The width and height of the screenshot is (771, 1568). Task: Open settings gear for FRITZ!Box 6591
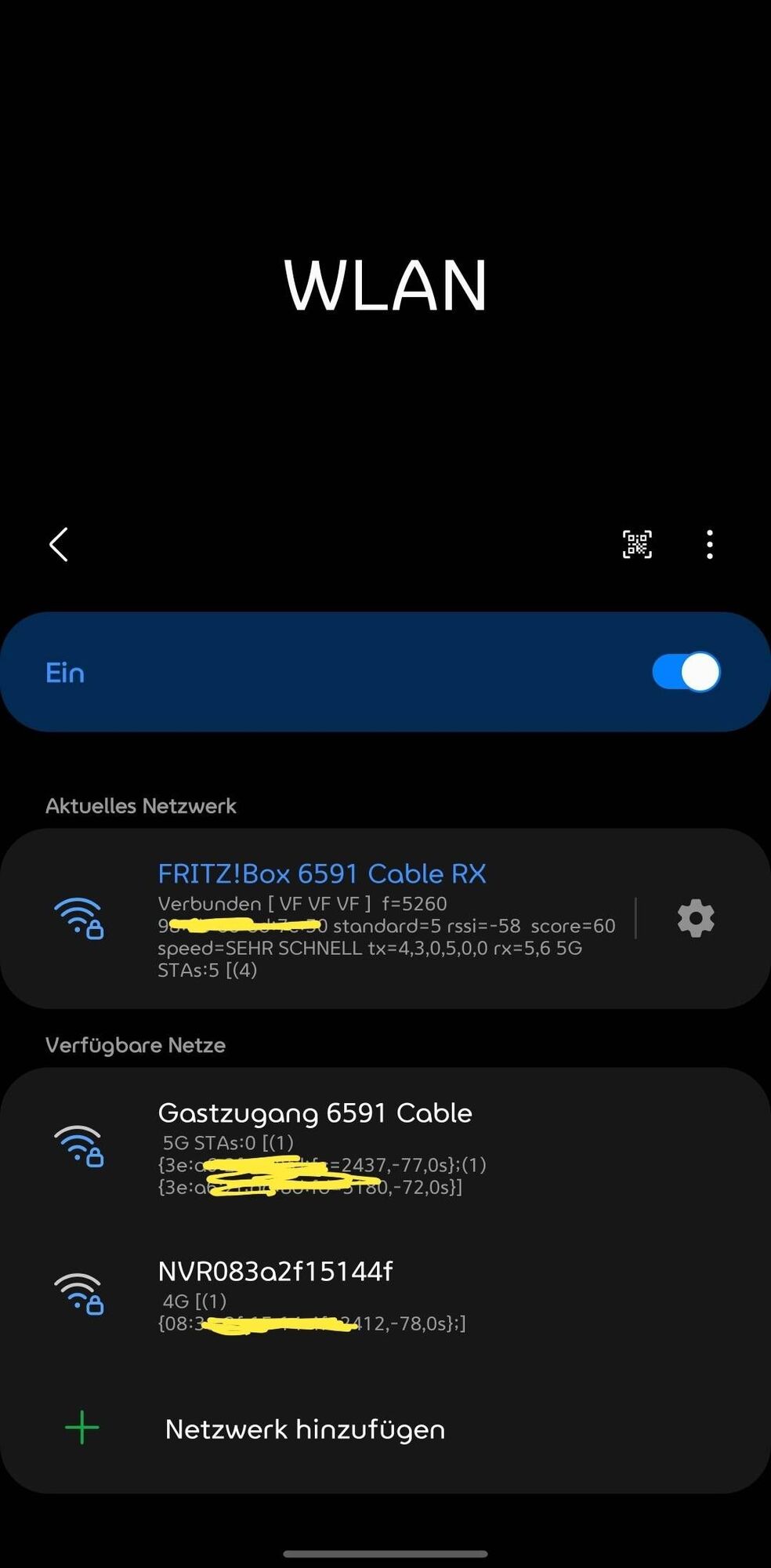tap(696, 918)
